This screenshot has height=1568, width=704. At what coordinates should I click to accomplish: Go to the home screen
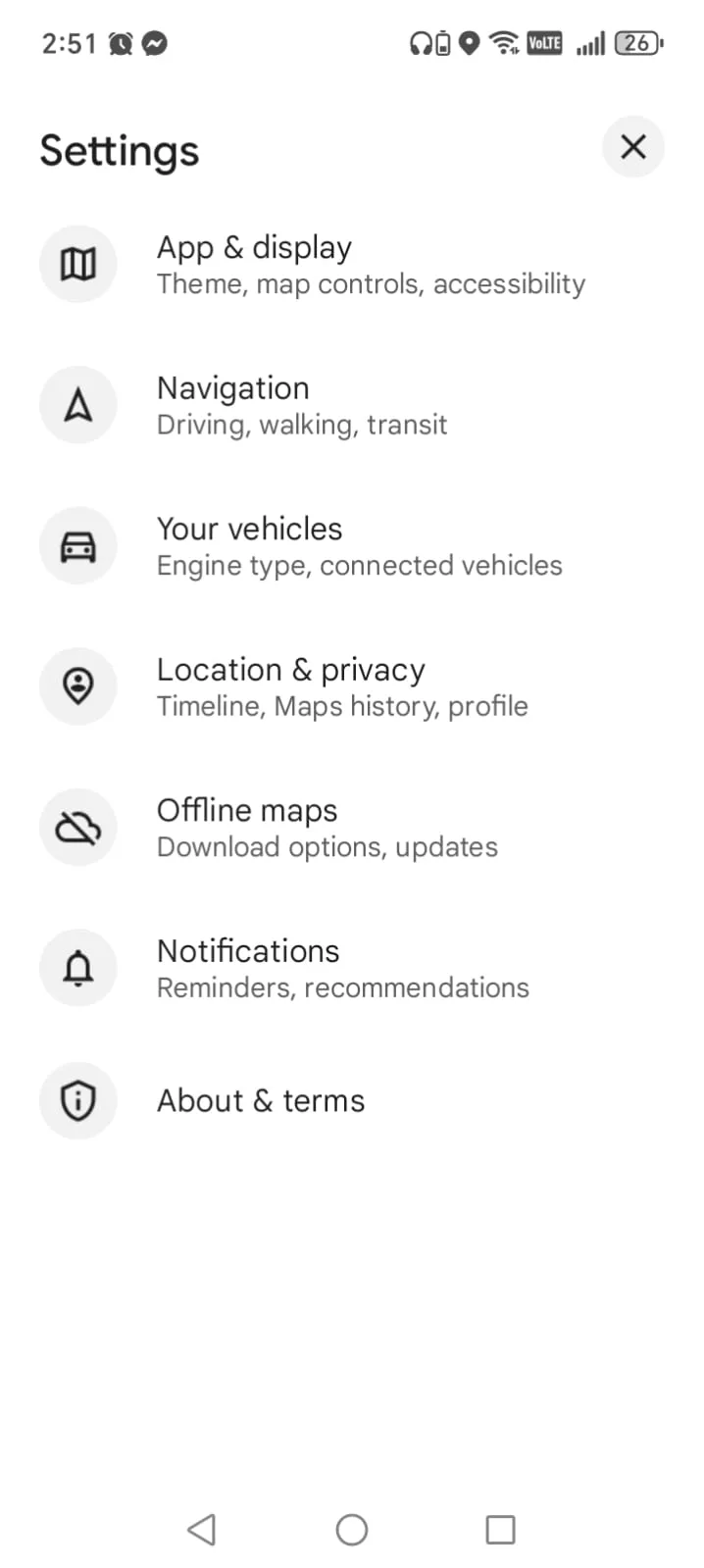(x=351, y=1529)
